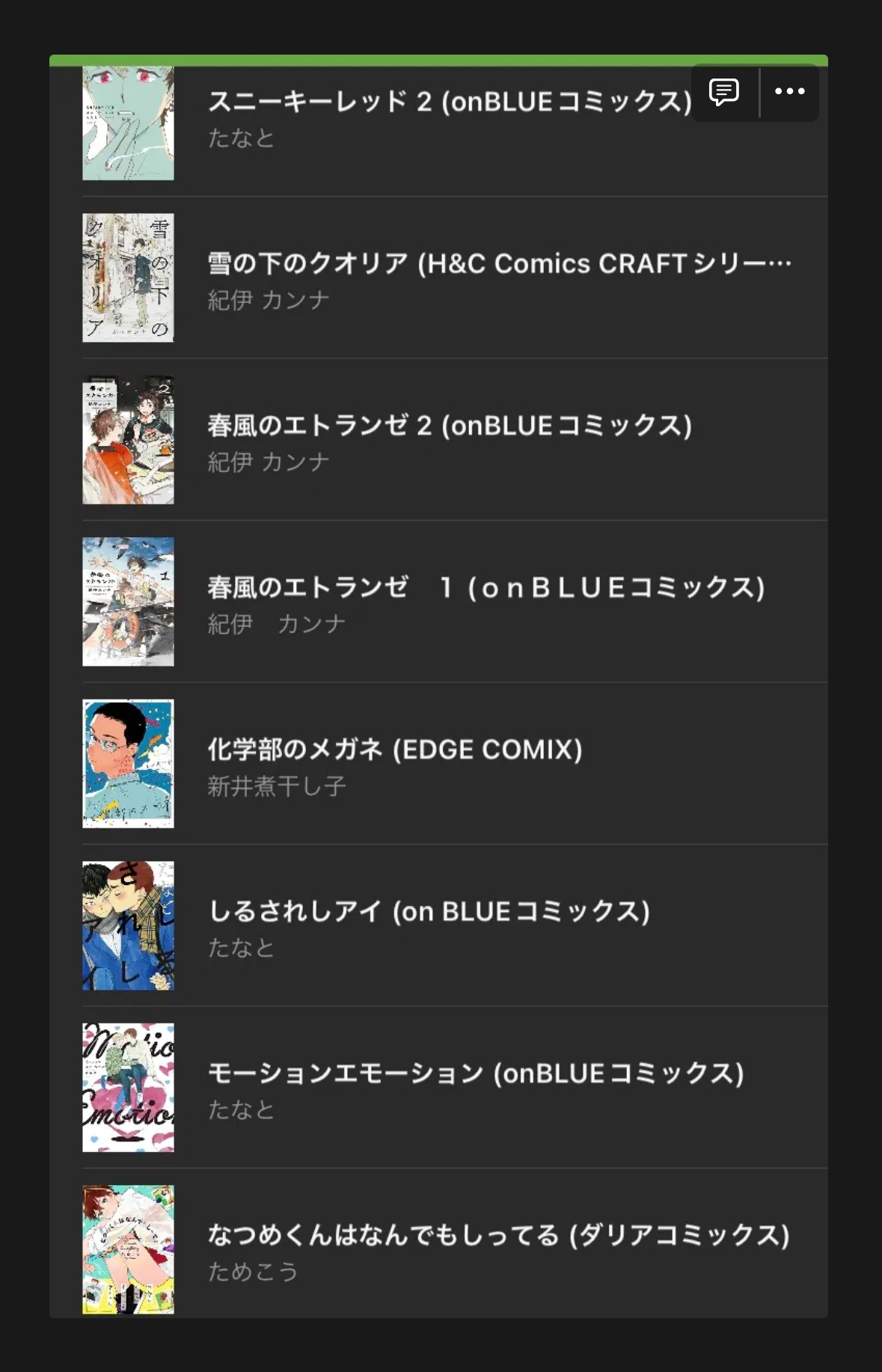Open the three-dot overflow menu

coord(789,92)
